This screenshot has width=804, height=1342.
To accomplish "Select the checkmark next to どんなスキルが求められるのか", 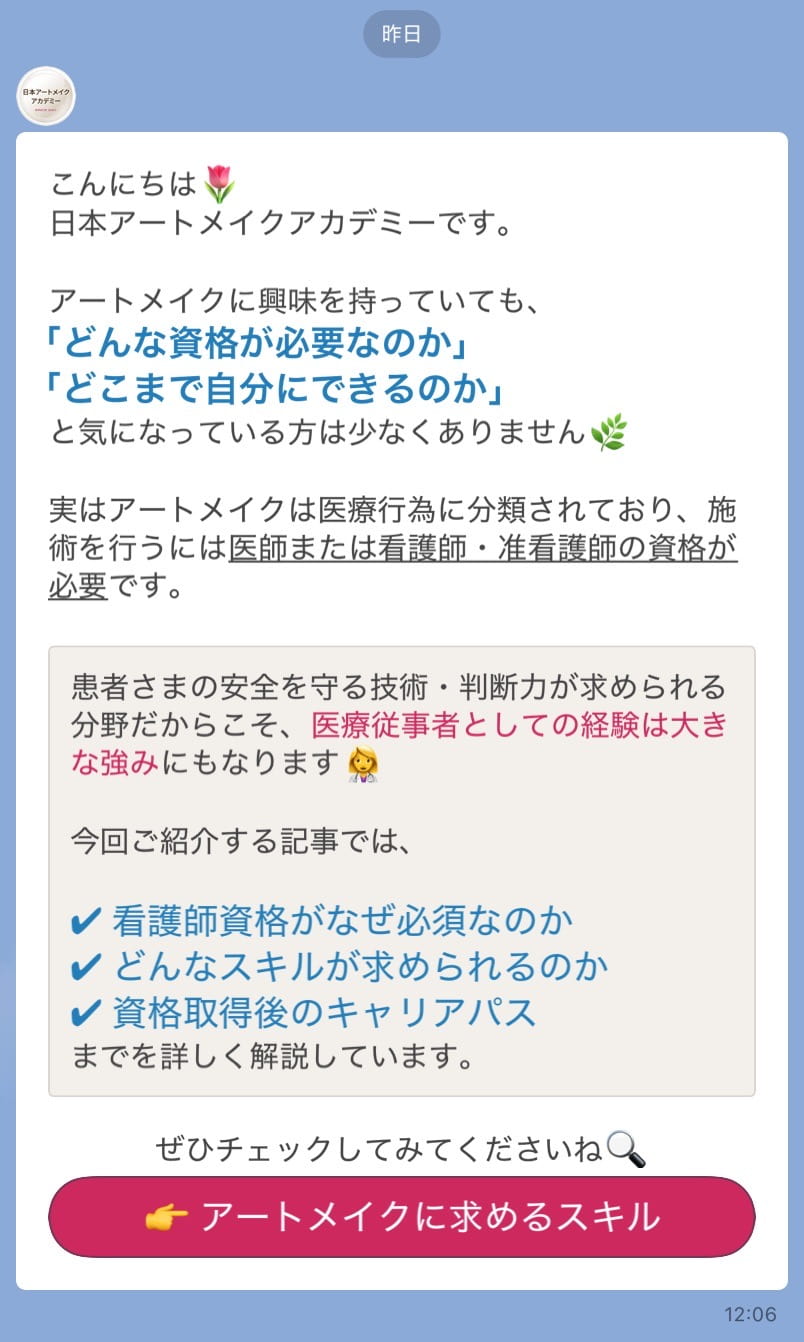I will (87, 967).
